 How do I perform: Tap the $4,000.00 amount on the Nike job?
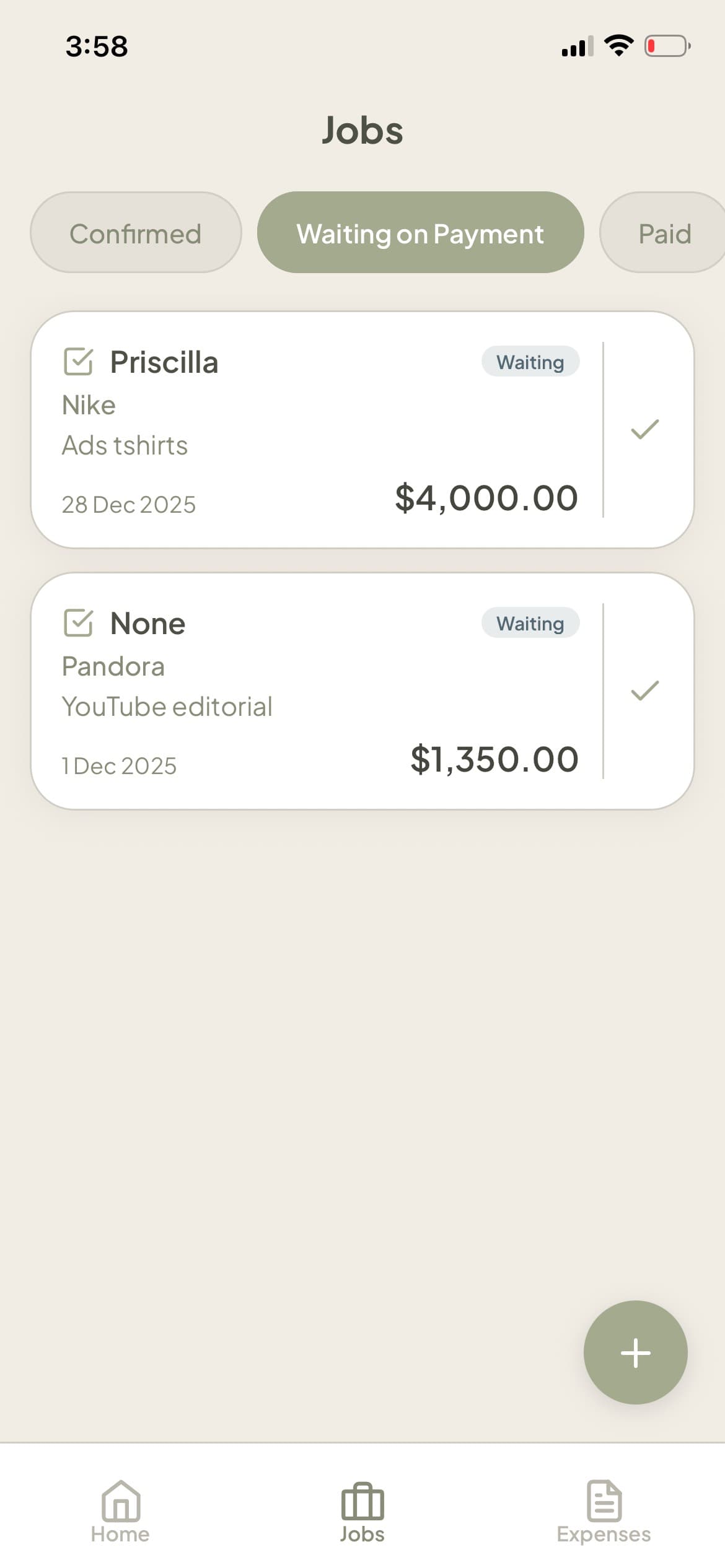click(486, 495)
